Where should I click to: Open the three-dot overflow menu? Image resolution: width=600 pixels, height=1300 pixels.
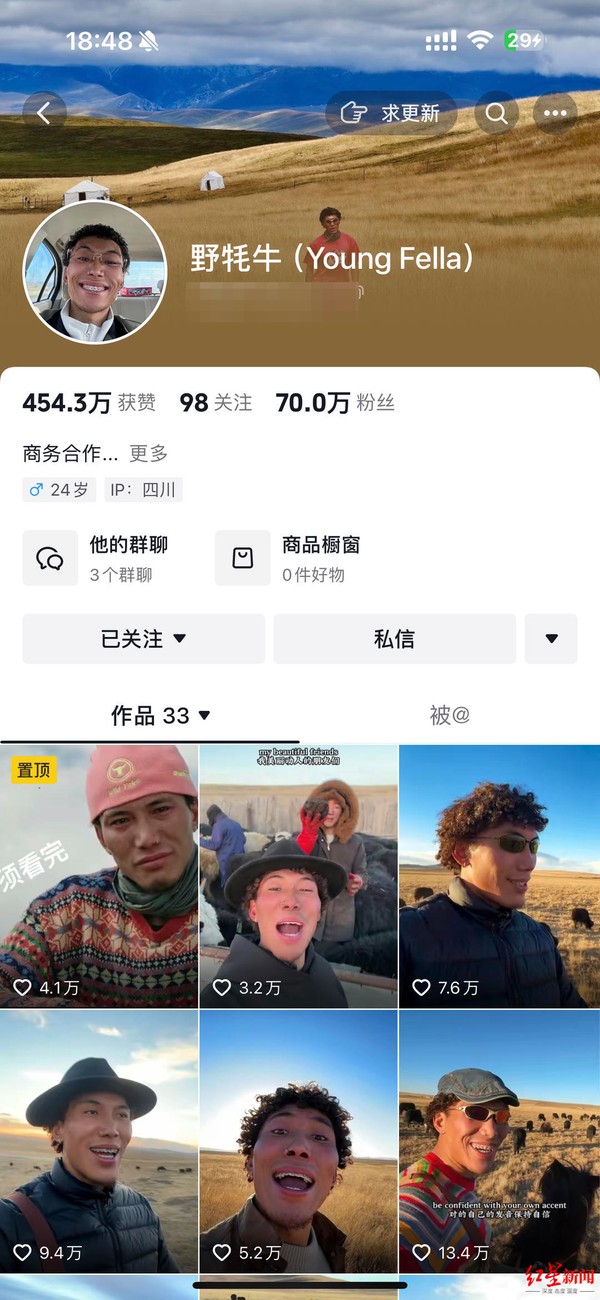[555, 113]
